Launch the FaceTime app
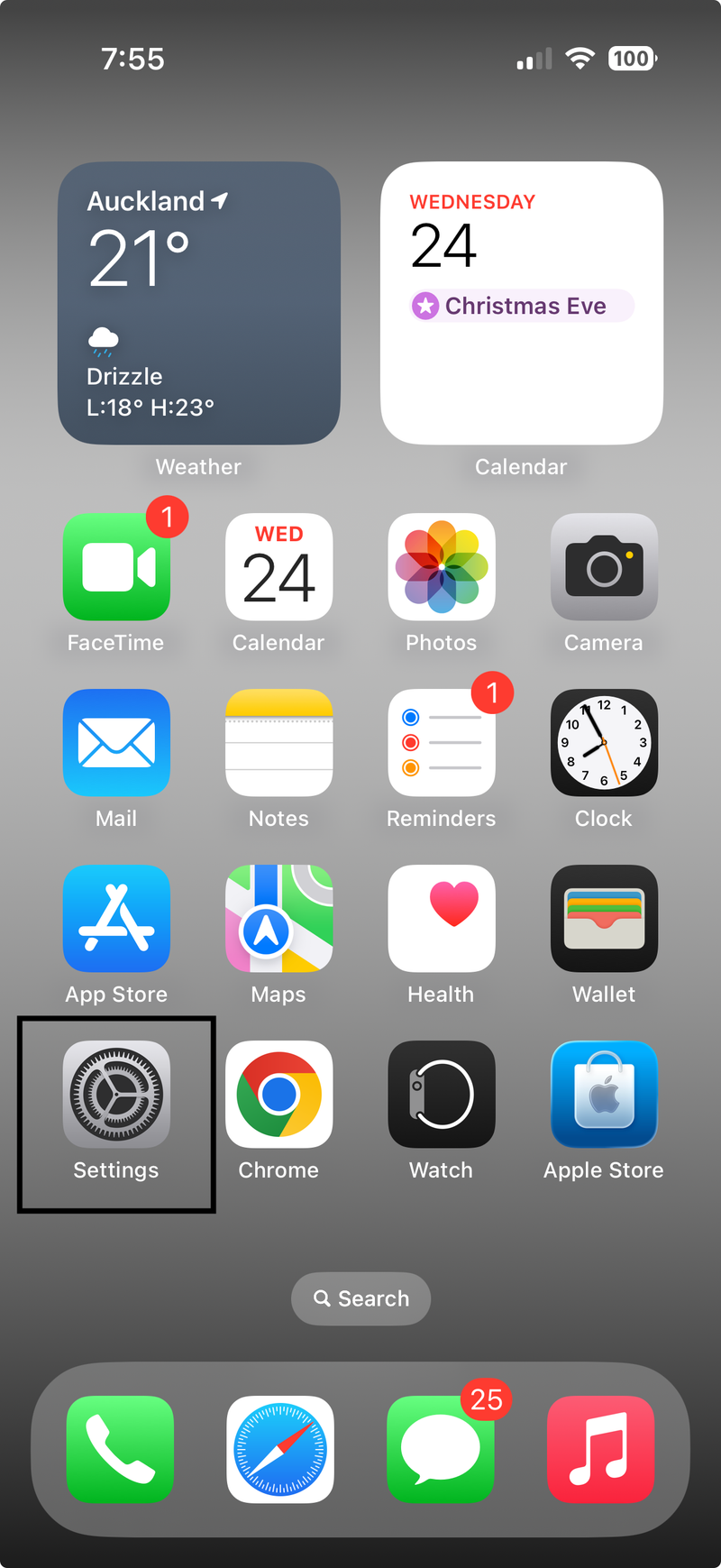 click(116, 566)
